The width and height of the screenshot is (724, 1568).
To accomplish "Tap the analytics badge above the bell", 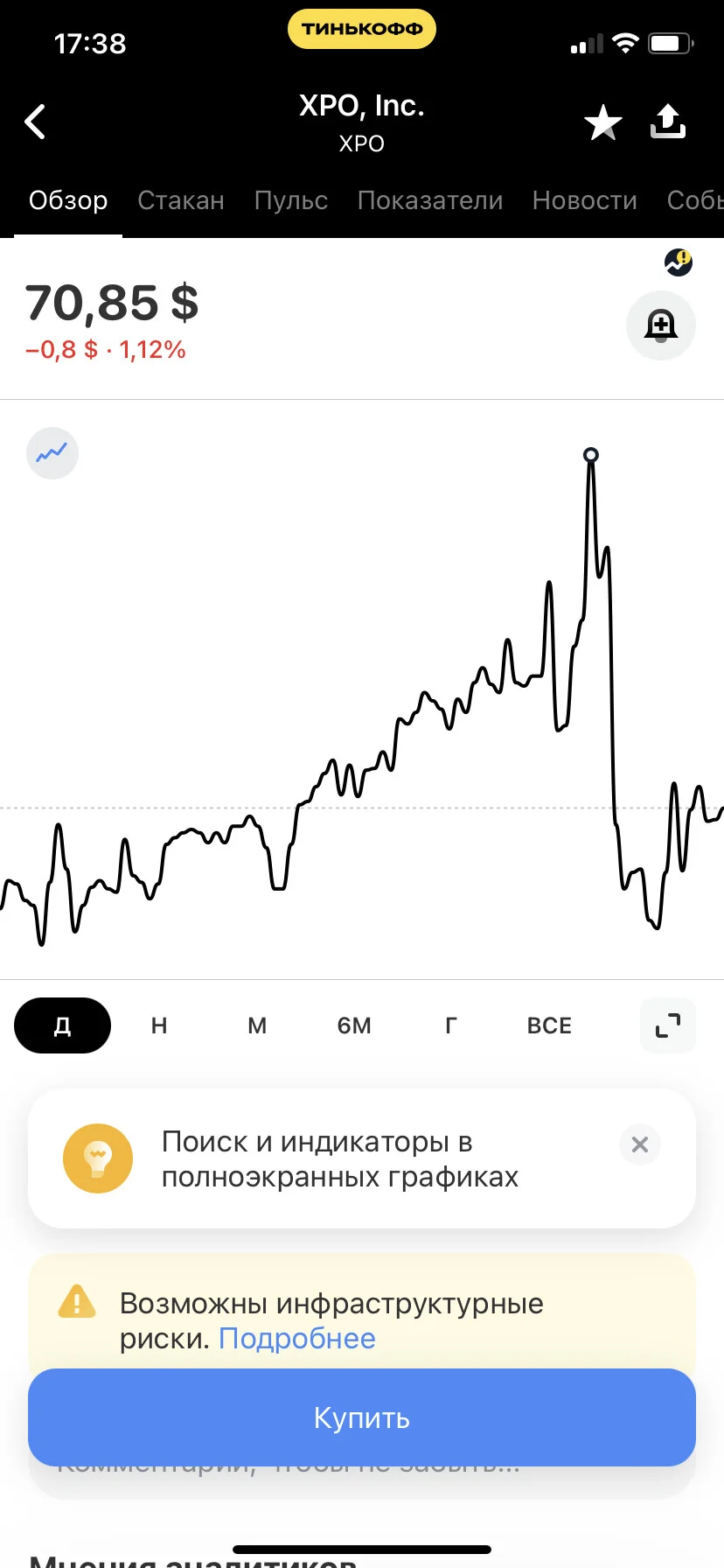I will click(679, 262).
